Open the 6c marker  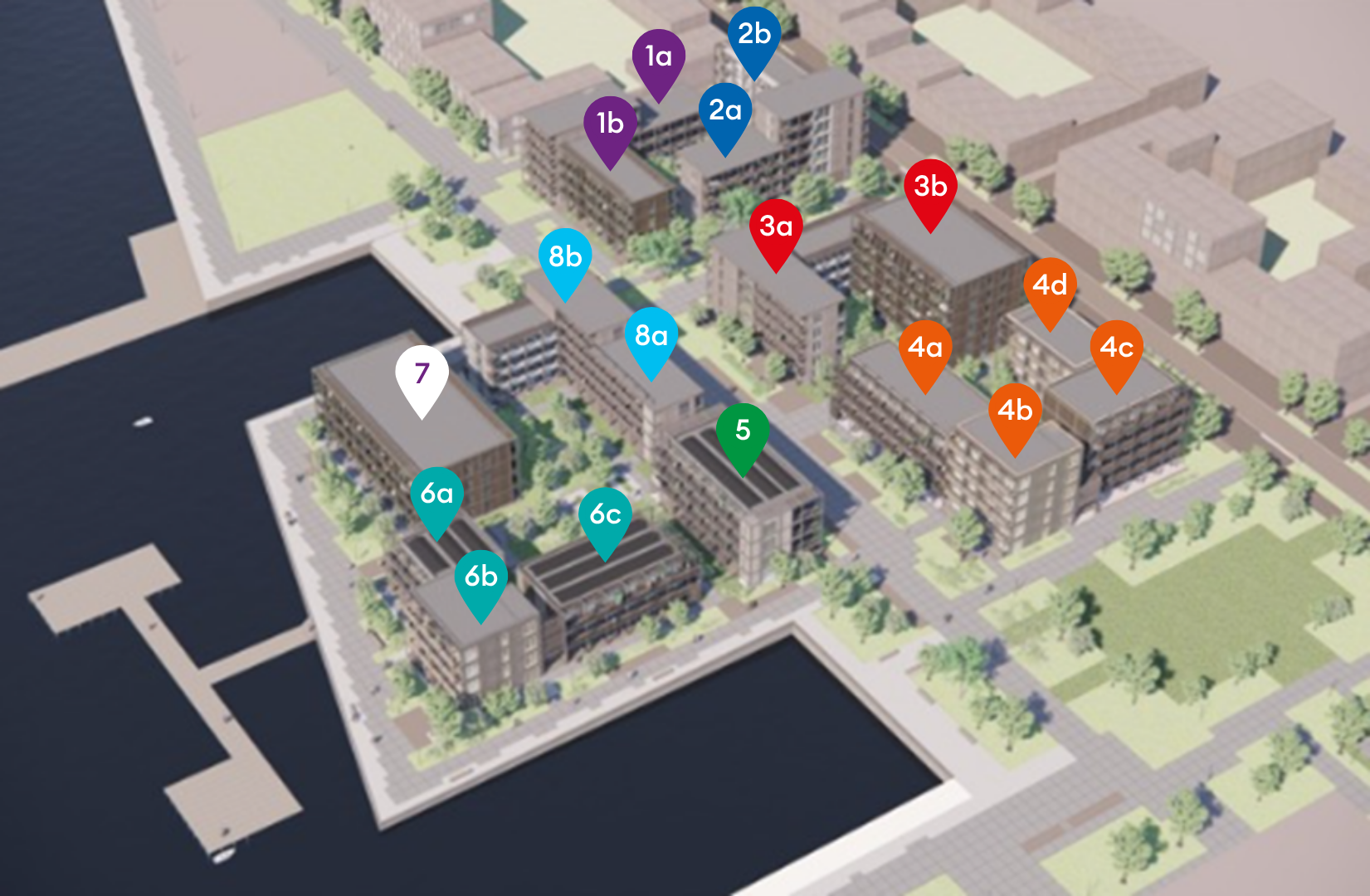pos(605,515)
